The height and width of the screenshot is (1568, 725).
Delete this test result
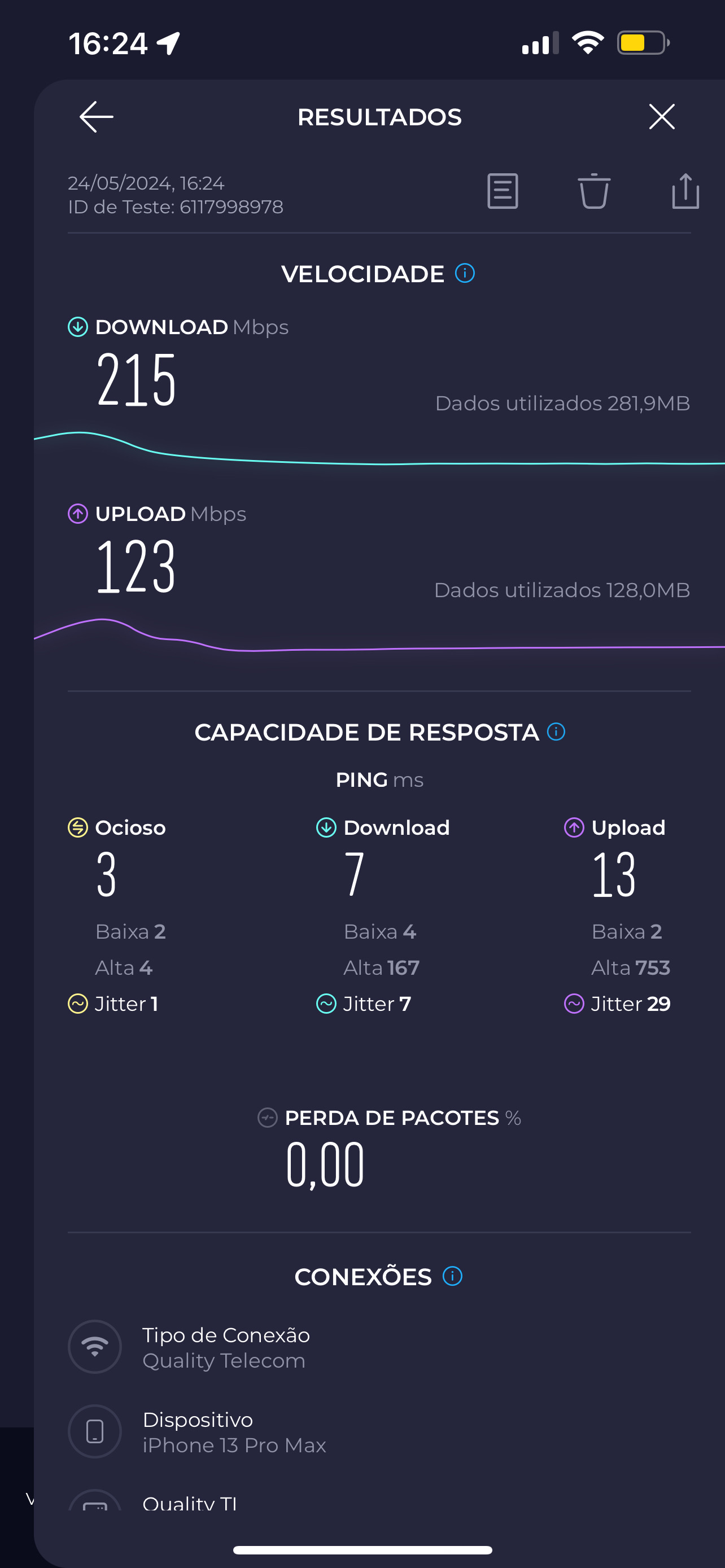click(593, 191)
